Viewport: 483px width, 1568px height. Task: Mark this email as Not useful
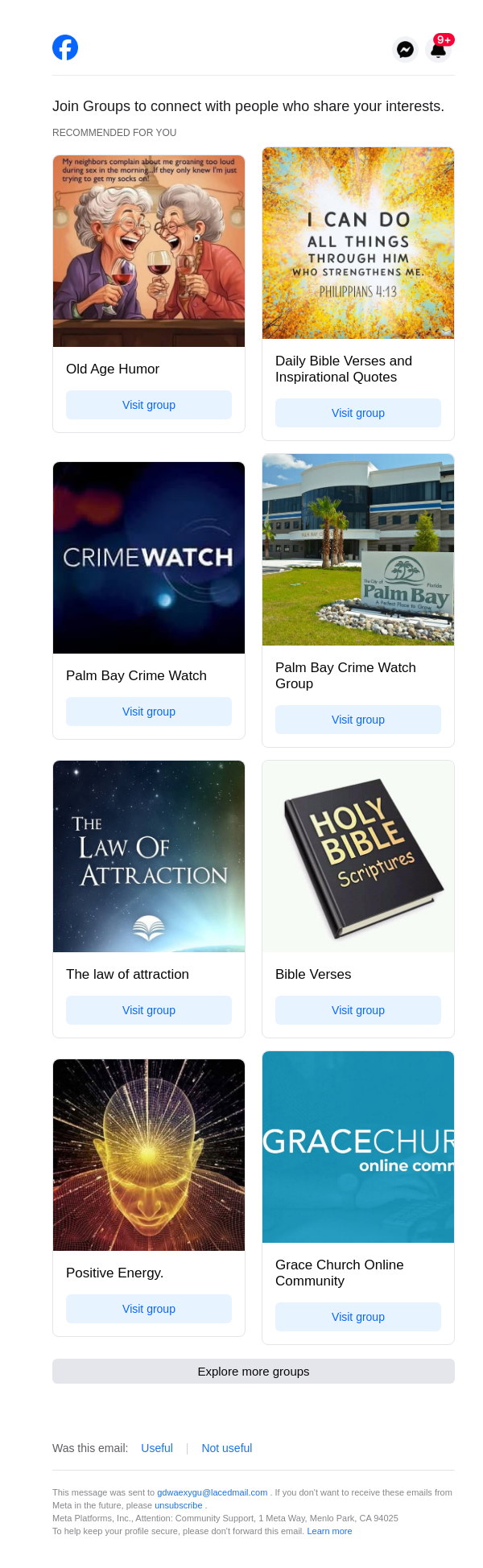pos(227,1448)
